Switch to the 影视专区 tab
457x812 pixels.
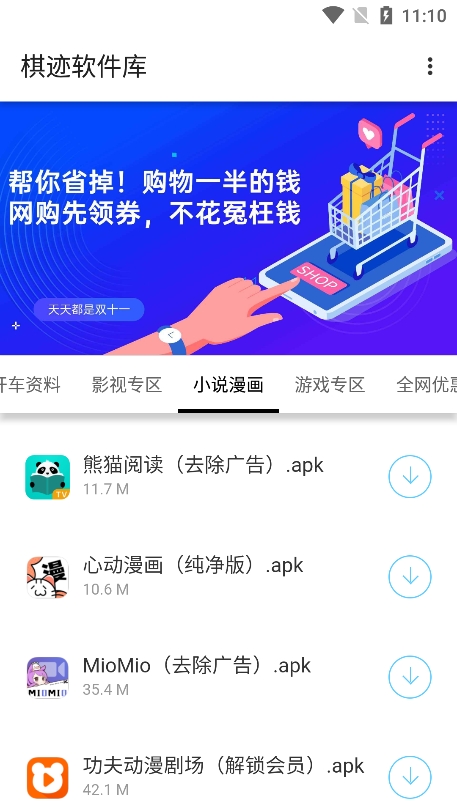tap(127, 385)
